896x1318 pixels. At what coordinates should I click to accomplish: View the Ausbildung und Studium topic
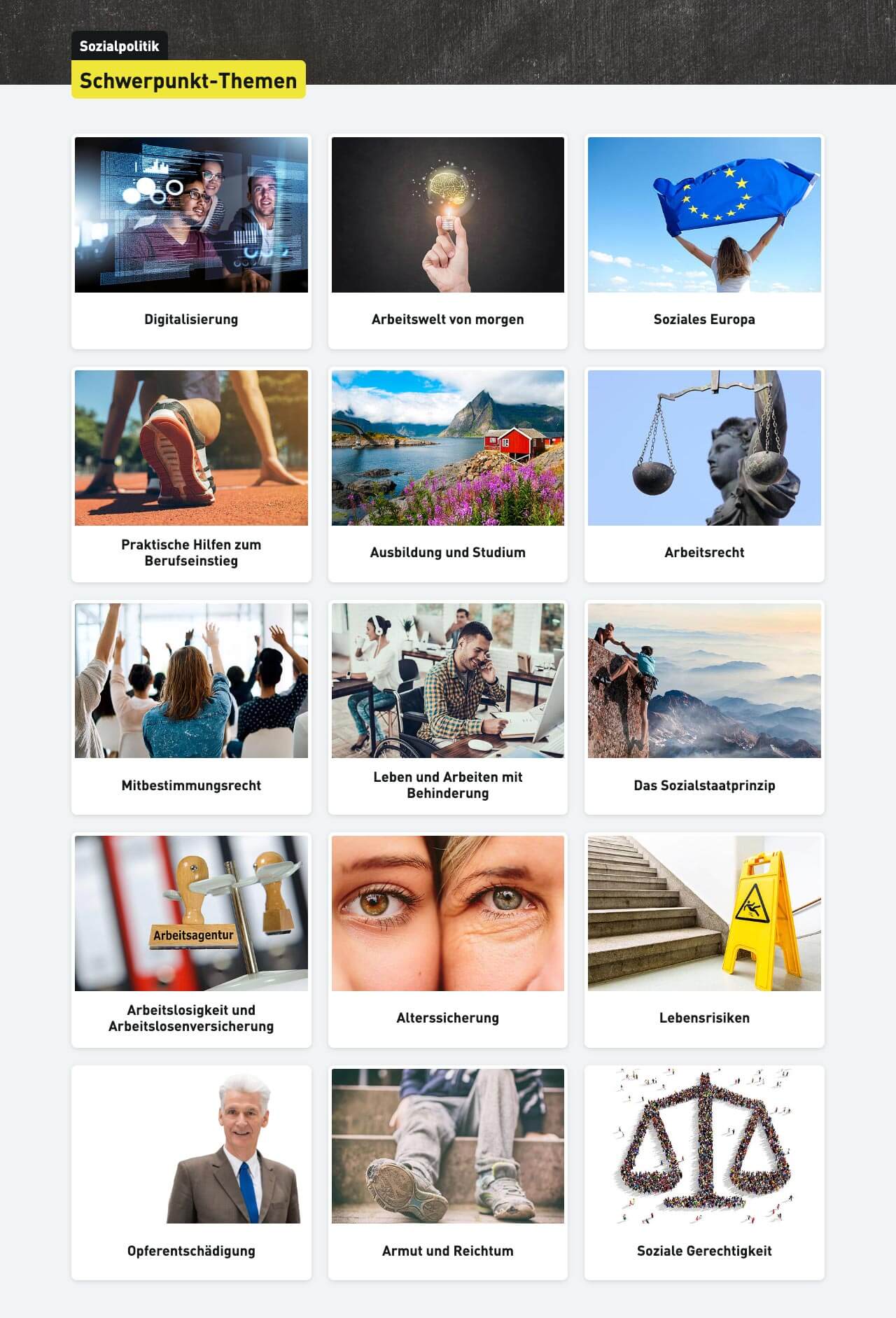pyautogui.click(x=447, y=475)
